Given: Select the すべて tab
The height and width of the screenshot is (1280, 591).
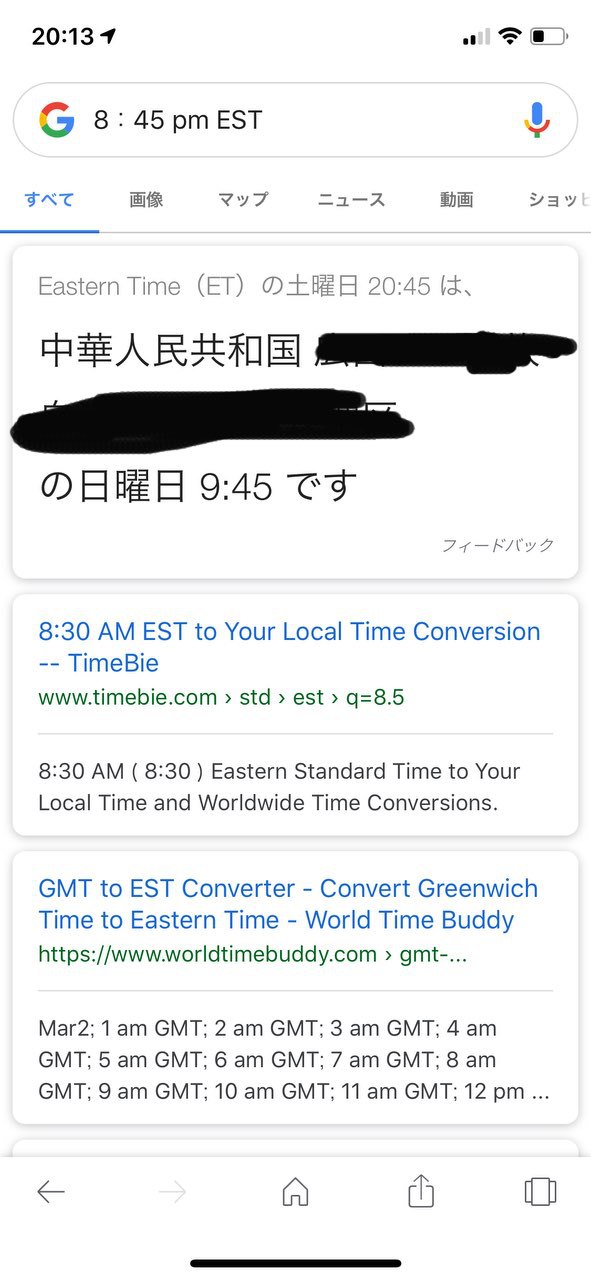Looking at the screenshot, I should click(x=49, y=199).
